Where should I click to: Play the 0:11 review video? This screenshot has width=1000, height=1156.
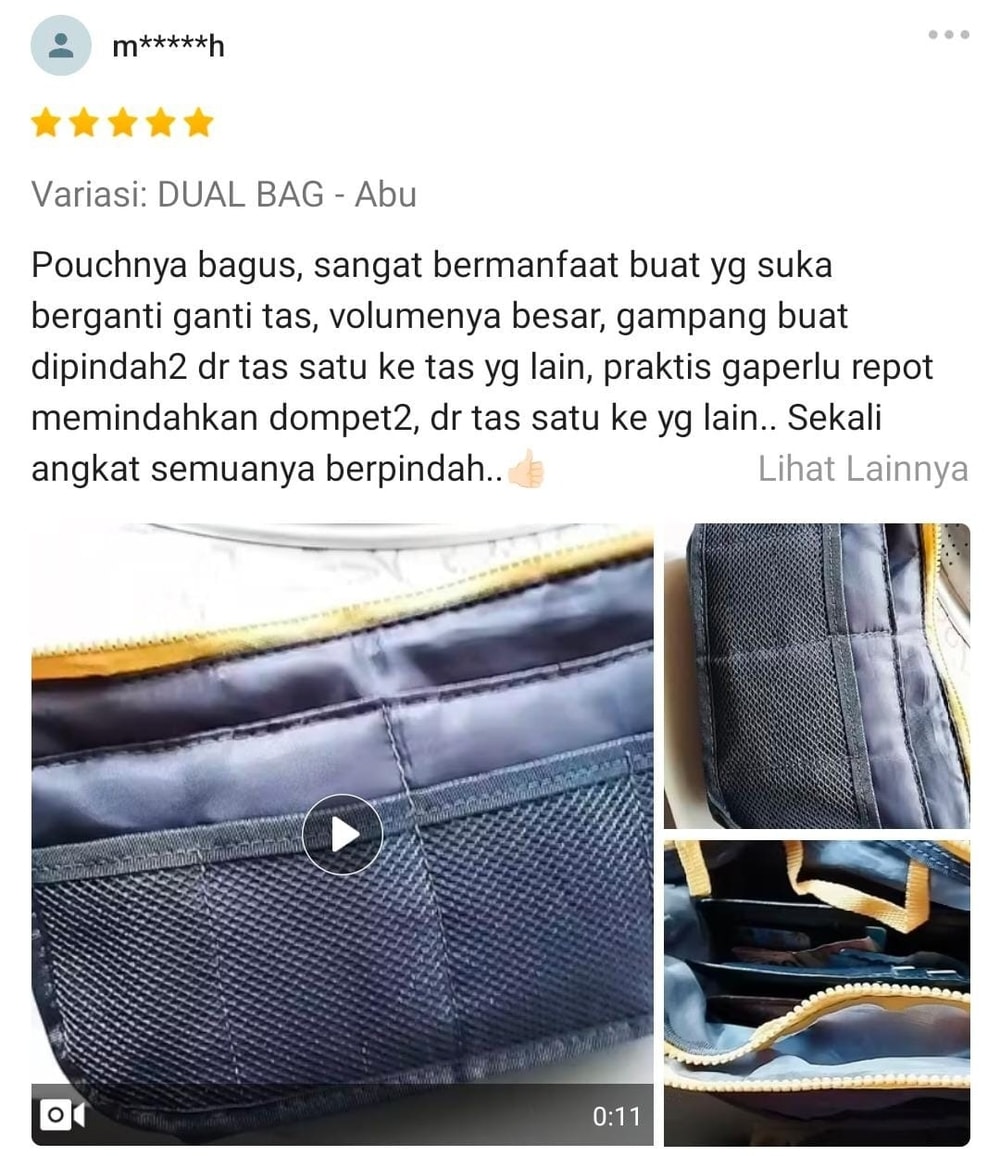[x=343, y=834]
